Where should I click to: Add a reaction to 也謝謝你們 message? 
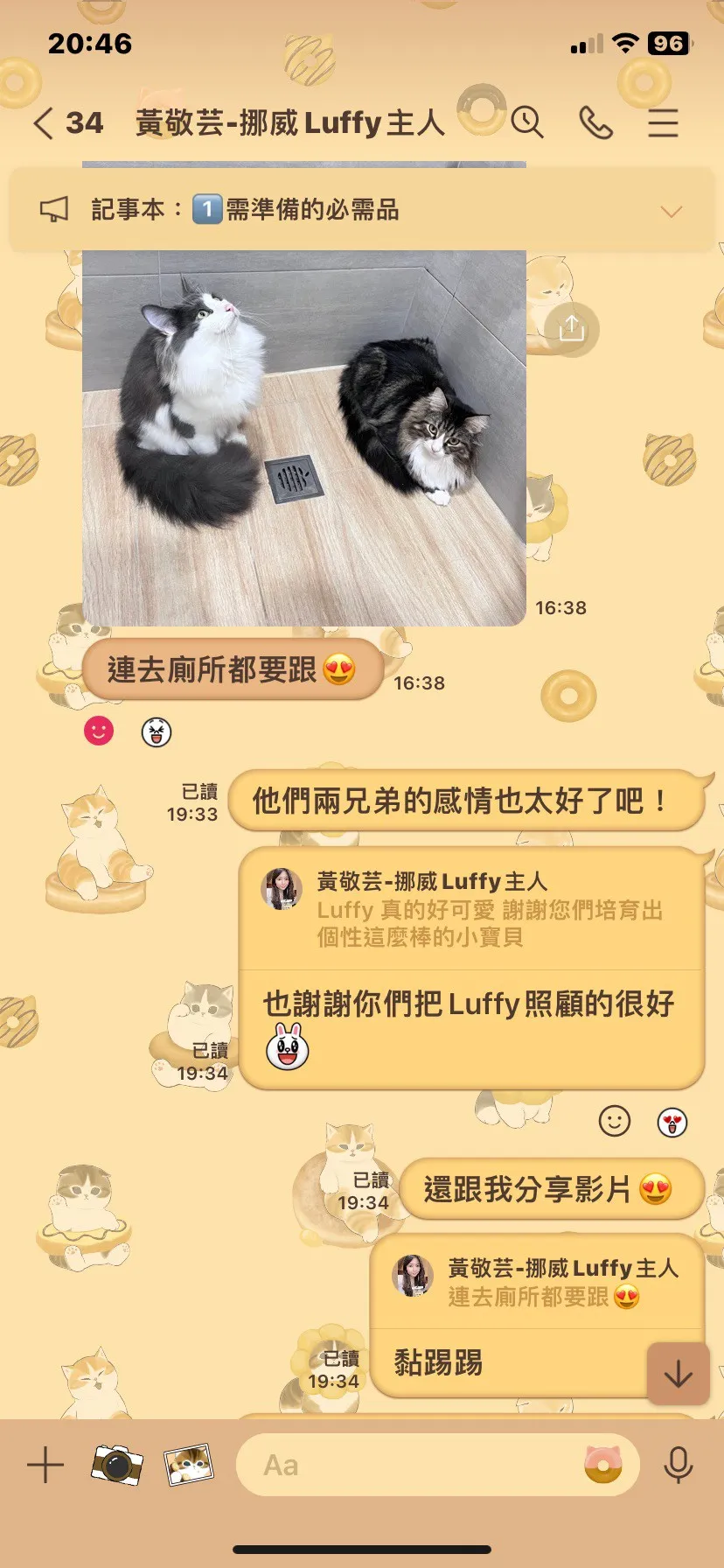pos(614,1121)
